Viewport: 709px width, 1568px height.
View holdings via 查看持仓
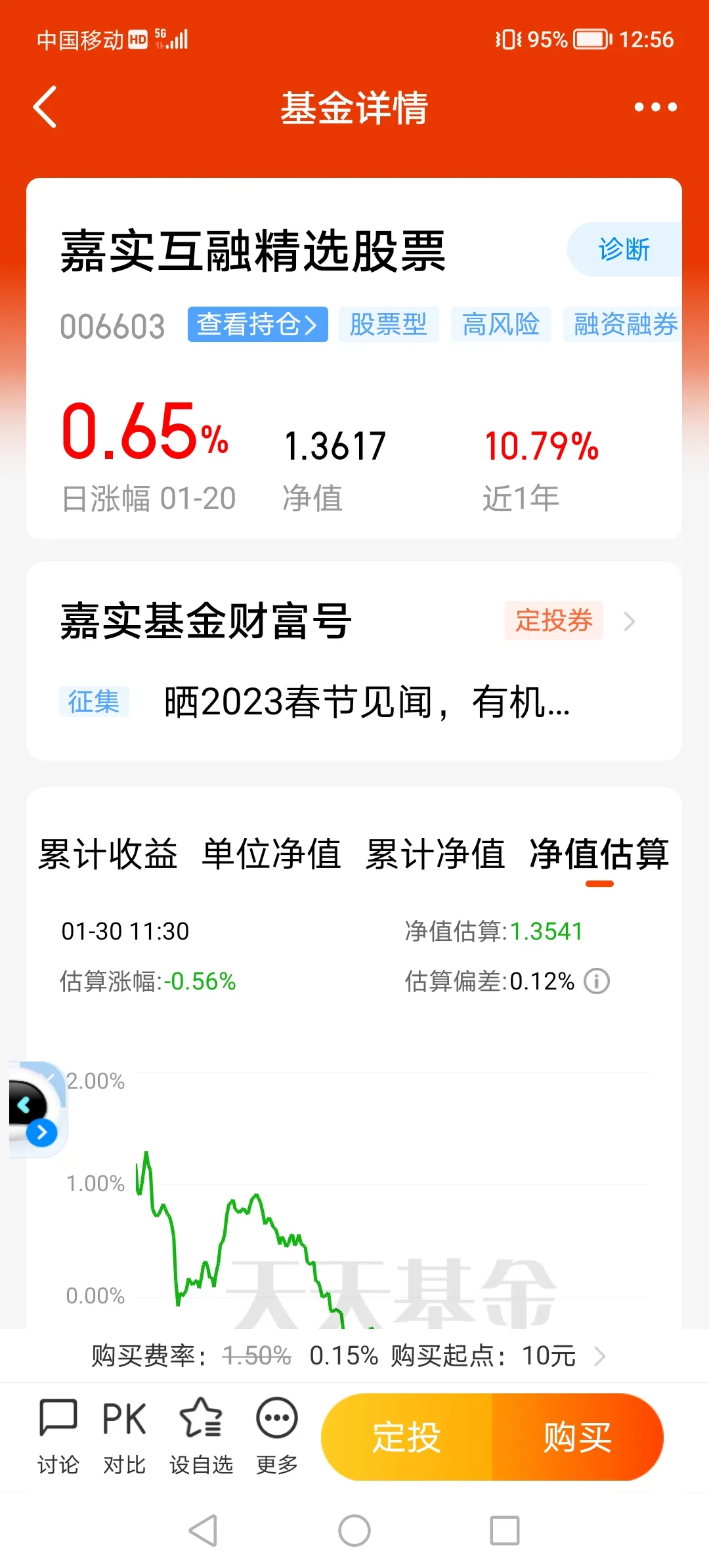[x=257, y=324]
